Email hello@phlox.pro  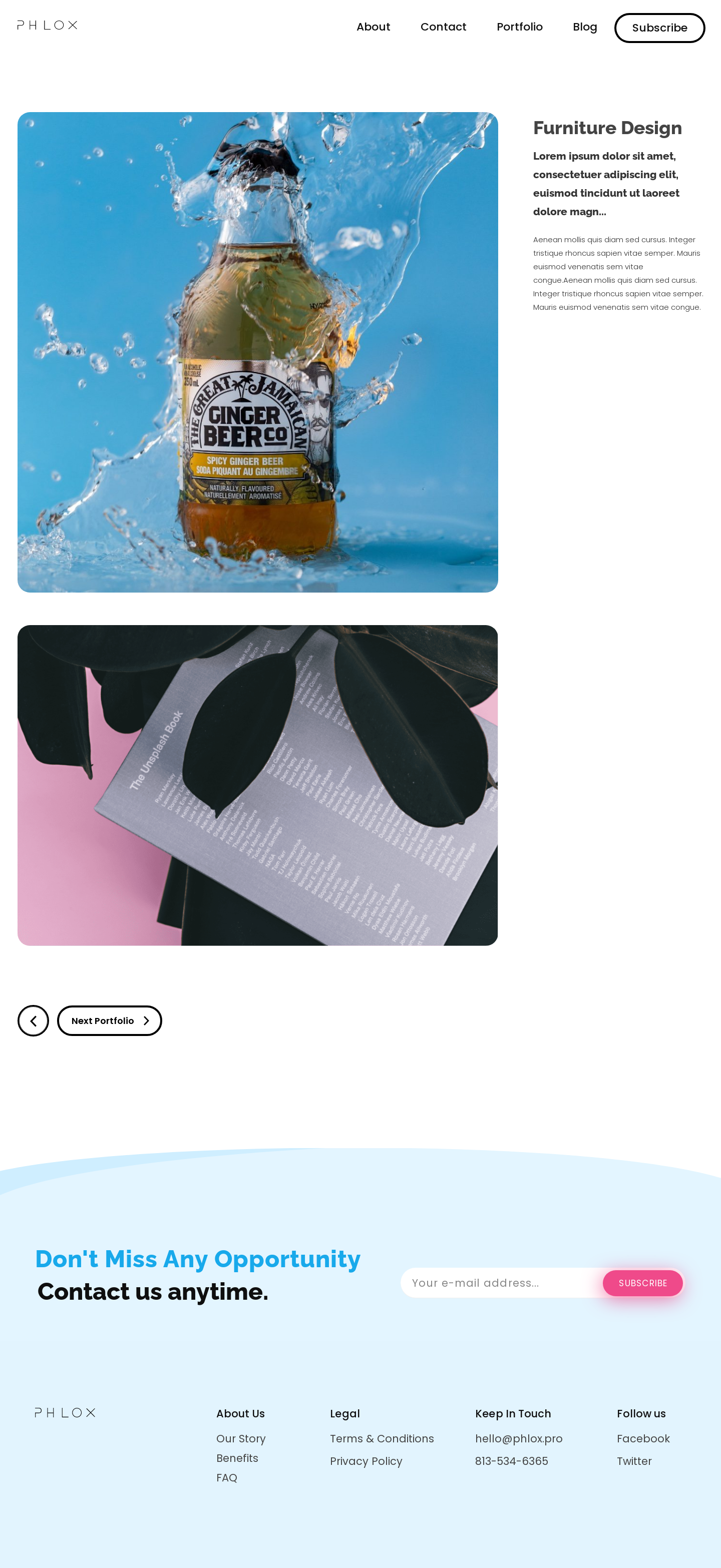[518, 1438]
